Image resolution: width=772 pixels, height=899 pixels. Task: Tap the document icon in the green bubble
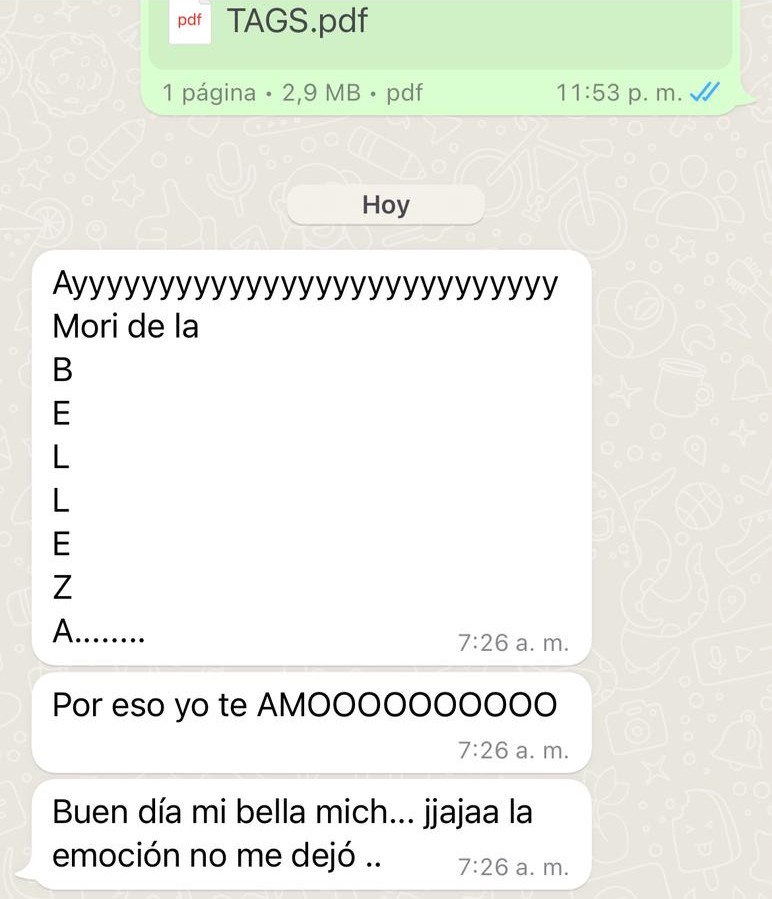(190, 20)
